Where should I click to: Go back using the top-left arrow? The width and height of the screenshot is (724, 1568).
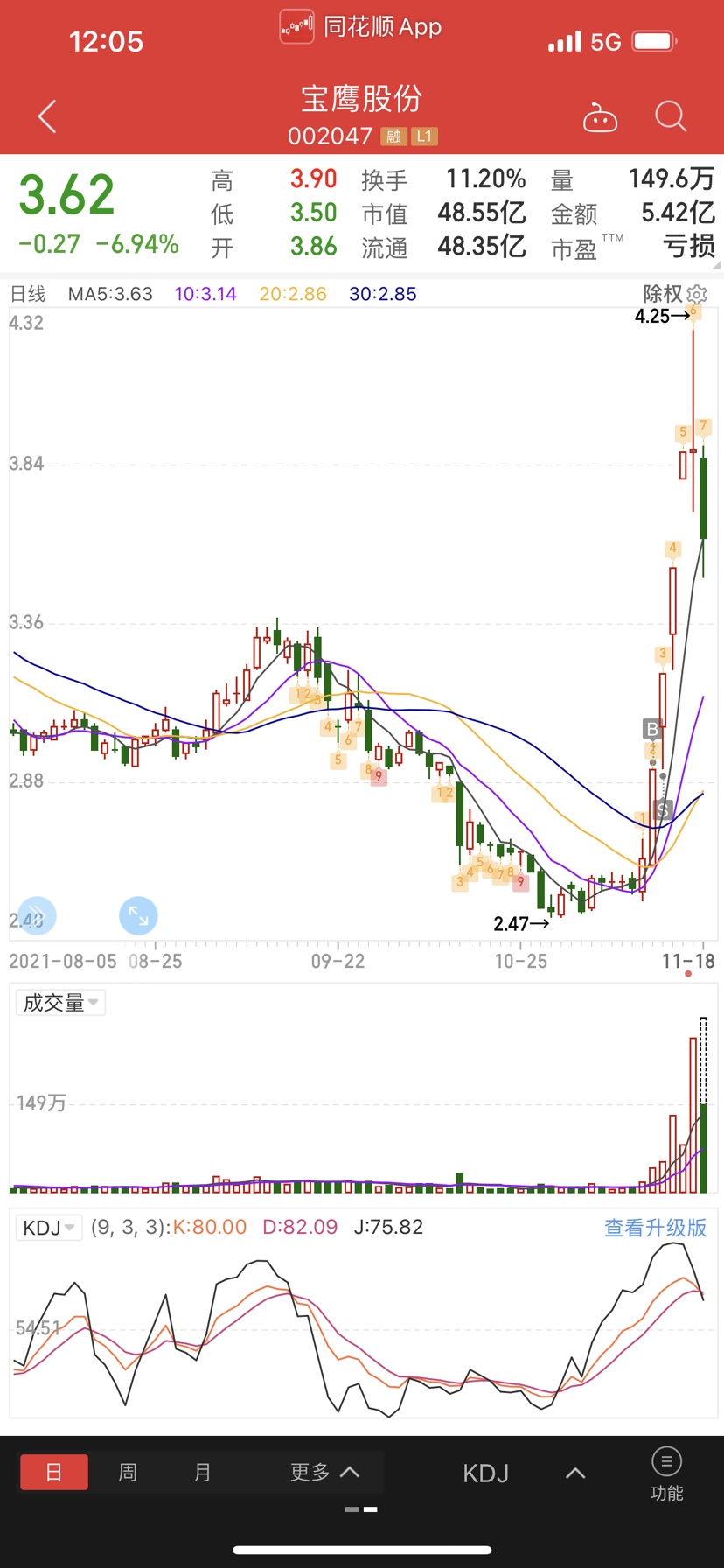(x=47, y=116)
